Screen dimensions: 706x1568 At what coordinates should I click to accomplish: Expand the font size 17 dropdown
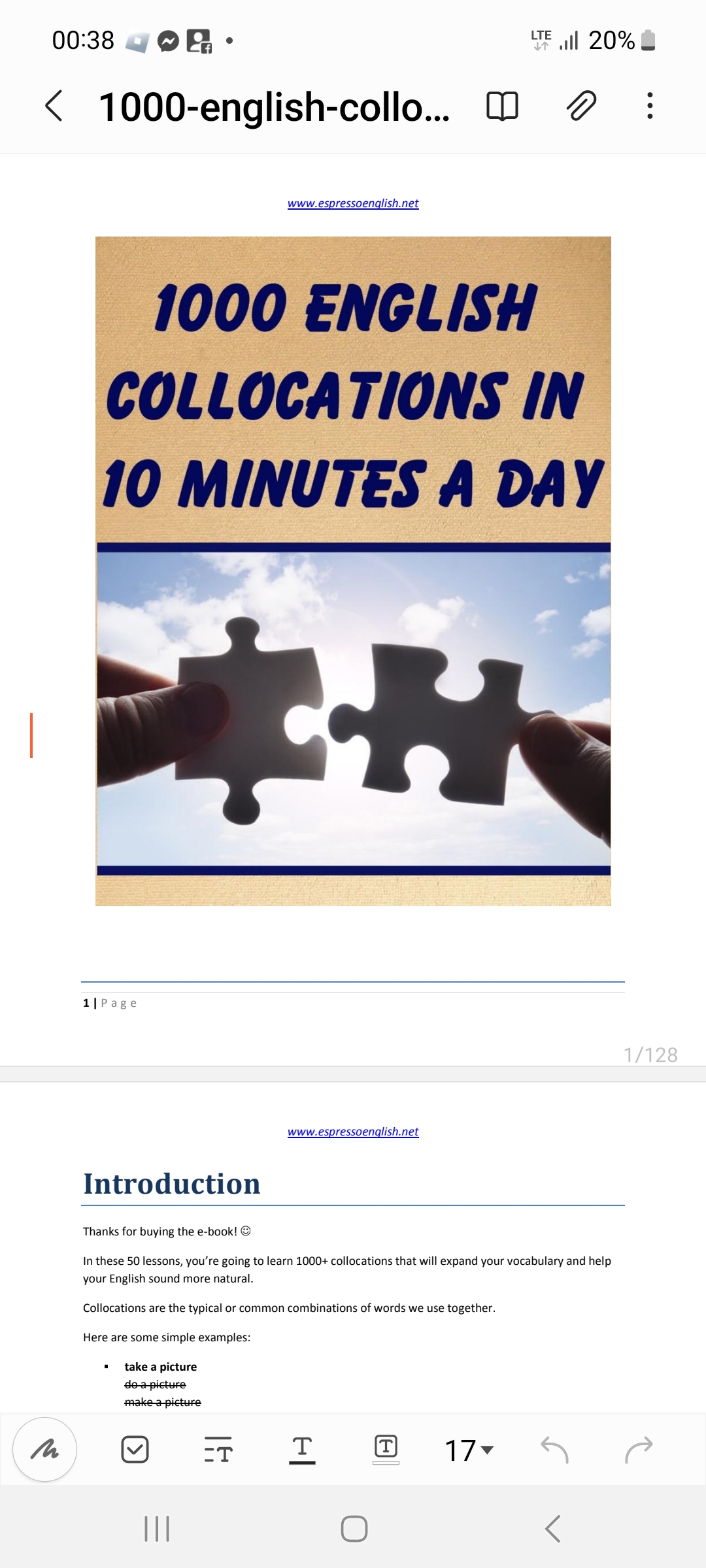pos(469,1450)
